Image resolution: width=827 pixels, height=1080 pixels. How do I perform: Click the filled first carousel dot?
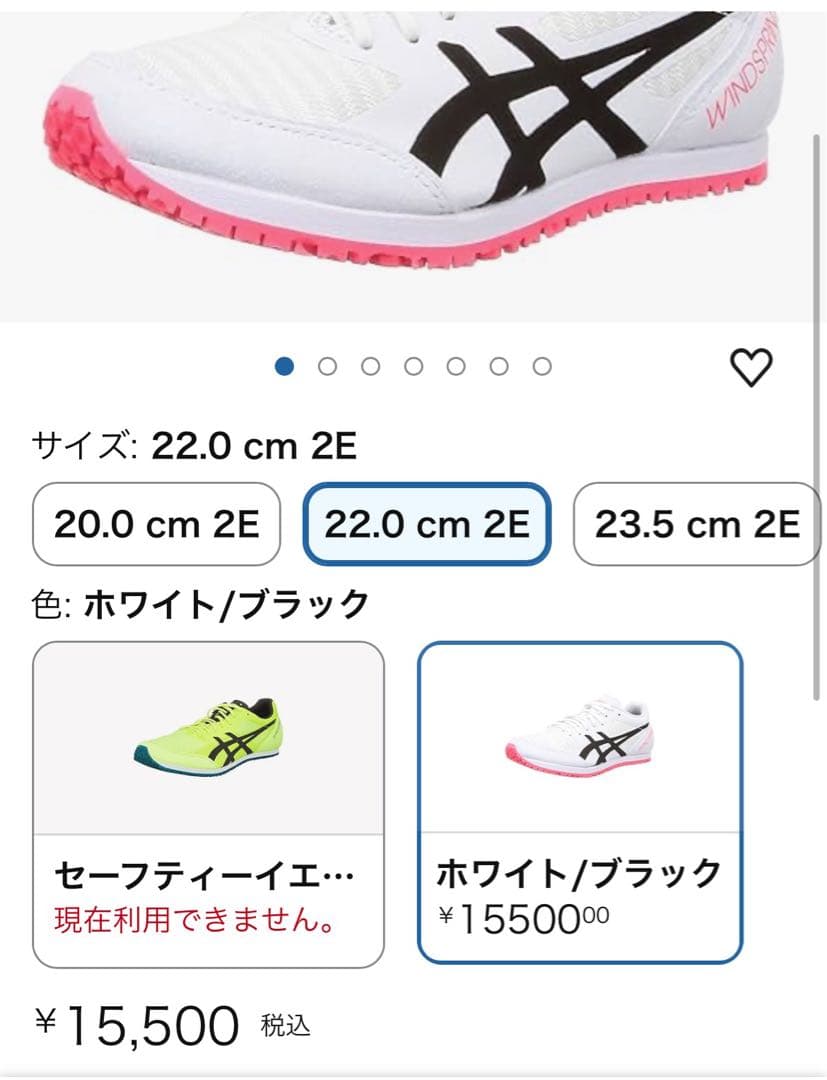[x=287, y=368]
